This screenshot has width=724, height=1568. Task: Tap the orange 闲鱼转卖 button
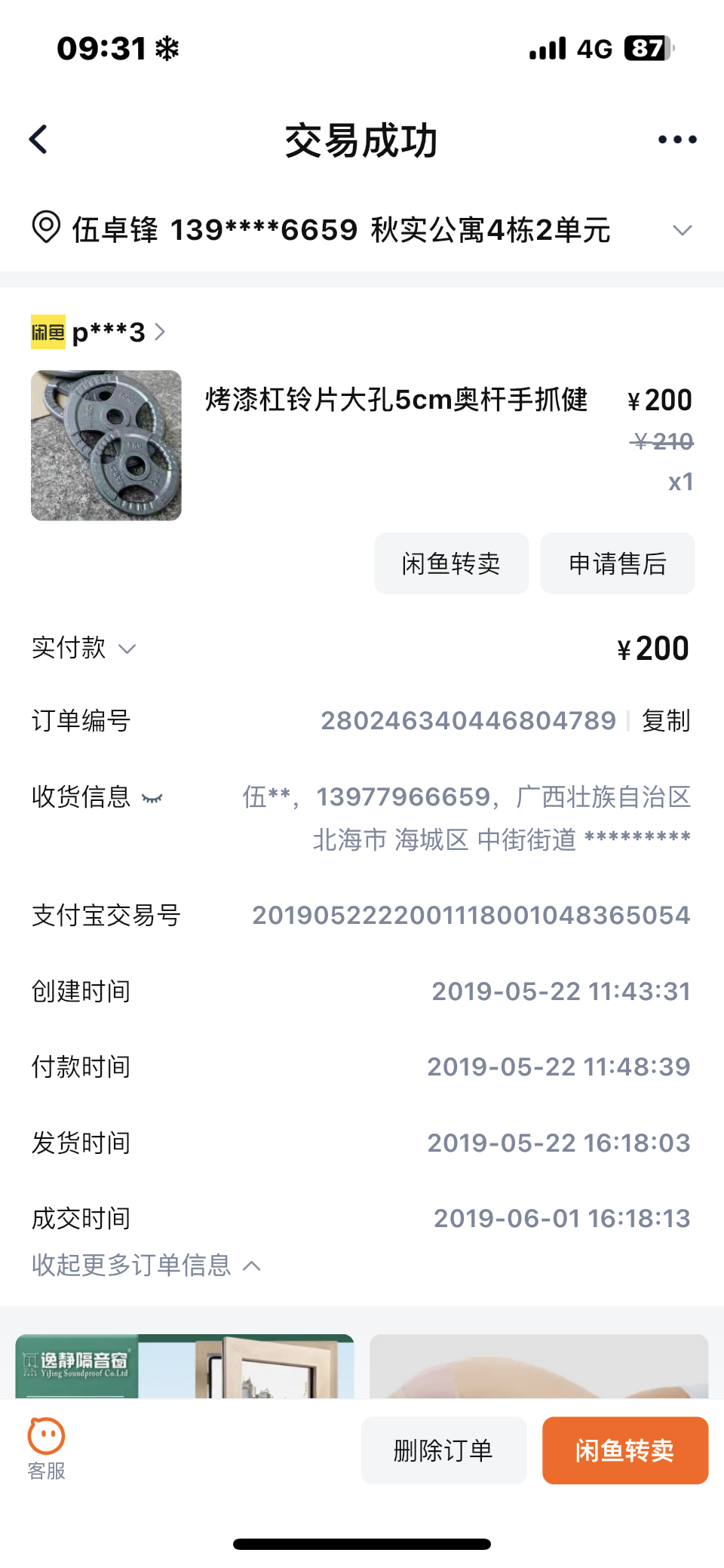[x=625, y=1450]
